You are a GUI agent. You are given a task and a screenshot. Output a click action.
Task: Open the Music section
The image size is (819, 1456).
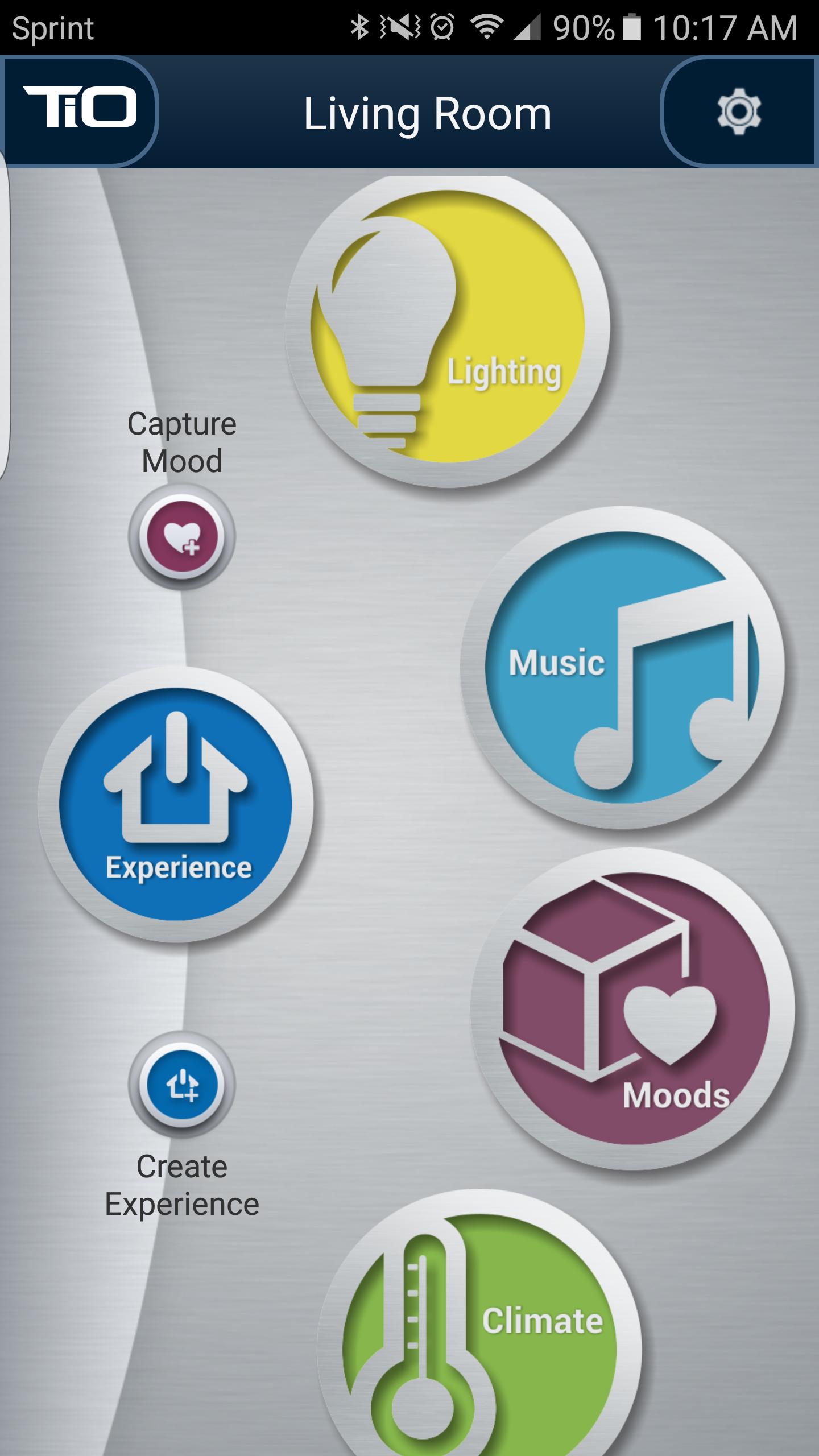tap(622, 667)
